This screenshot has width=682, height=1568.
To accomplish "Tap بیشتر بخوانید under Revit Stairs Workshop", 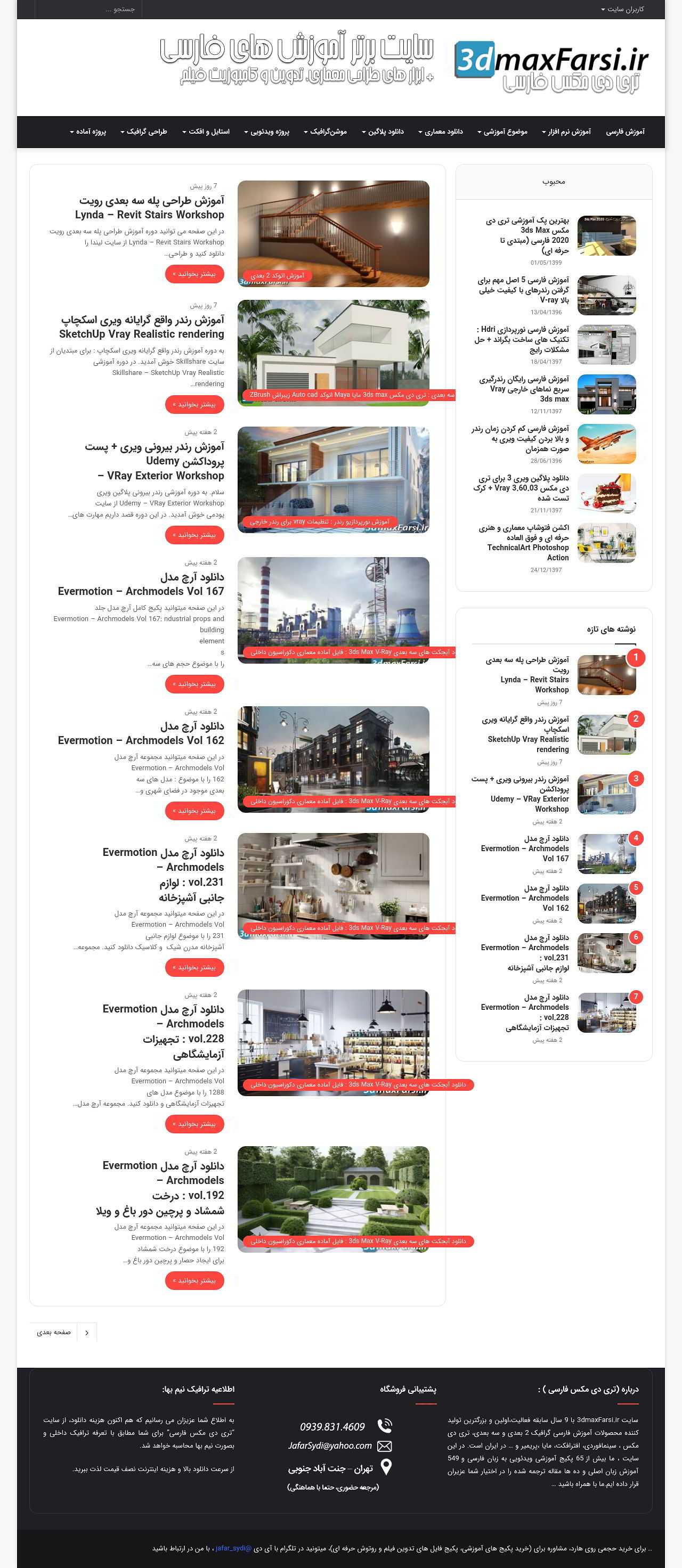I will click(195, 274).
